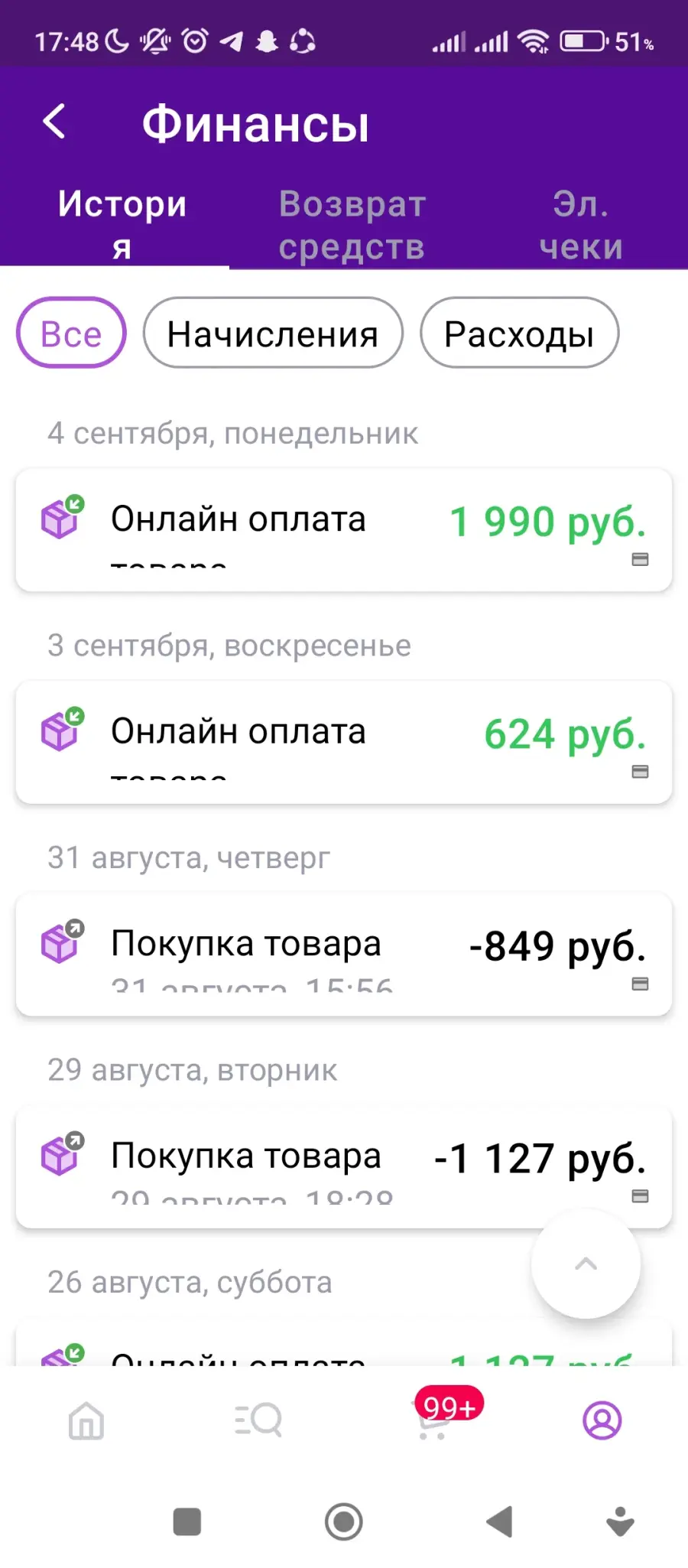Tap the scroll-to-top arrow button
Screen dimensions: 688x1568
click(x=586, y=1264)
